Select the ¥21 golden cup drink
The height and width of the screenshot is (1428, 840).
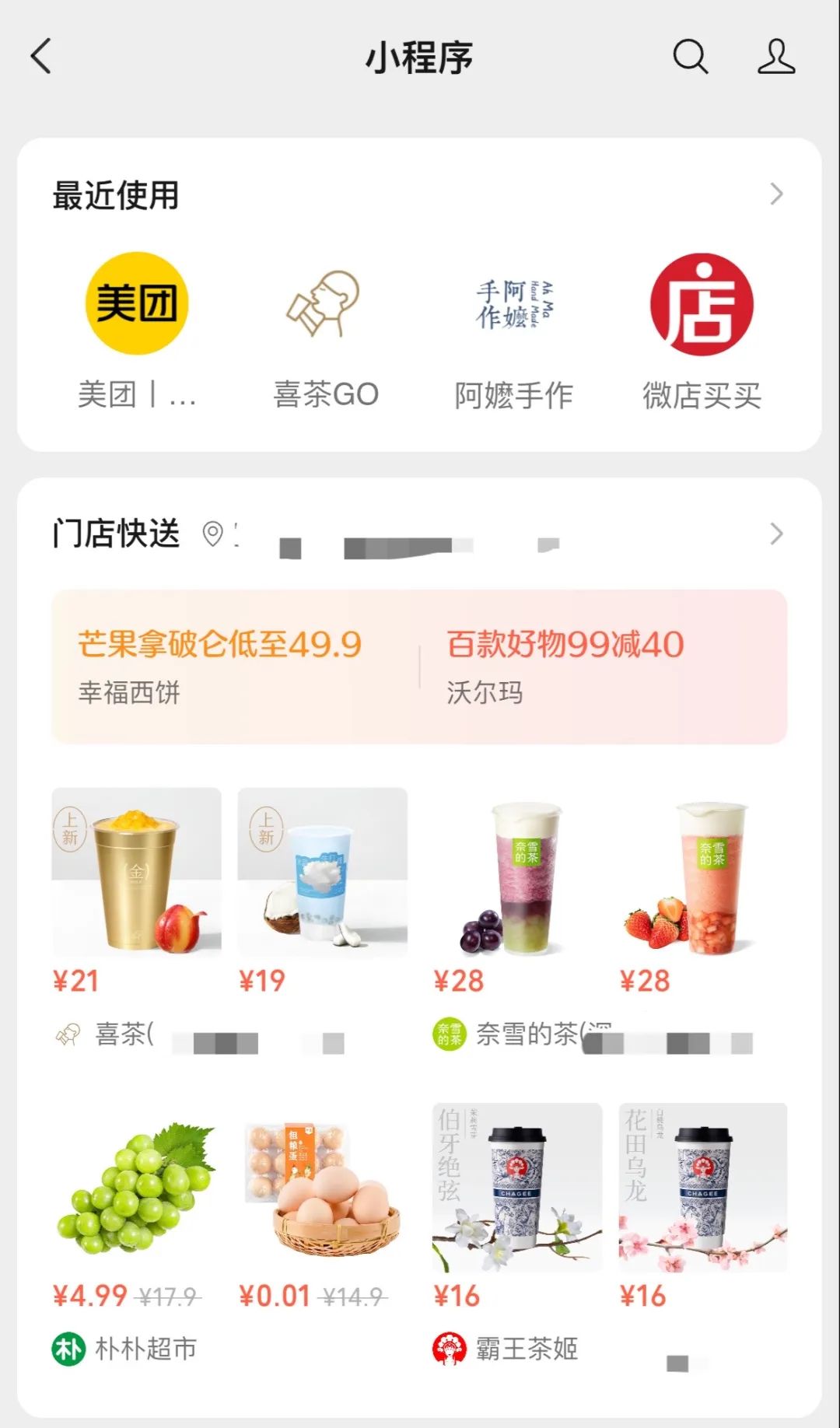click(x=137, y=872)
